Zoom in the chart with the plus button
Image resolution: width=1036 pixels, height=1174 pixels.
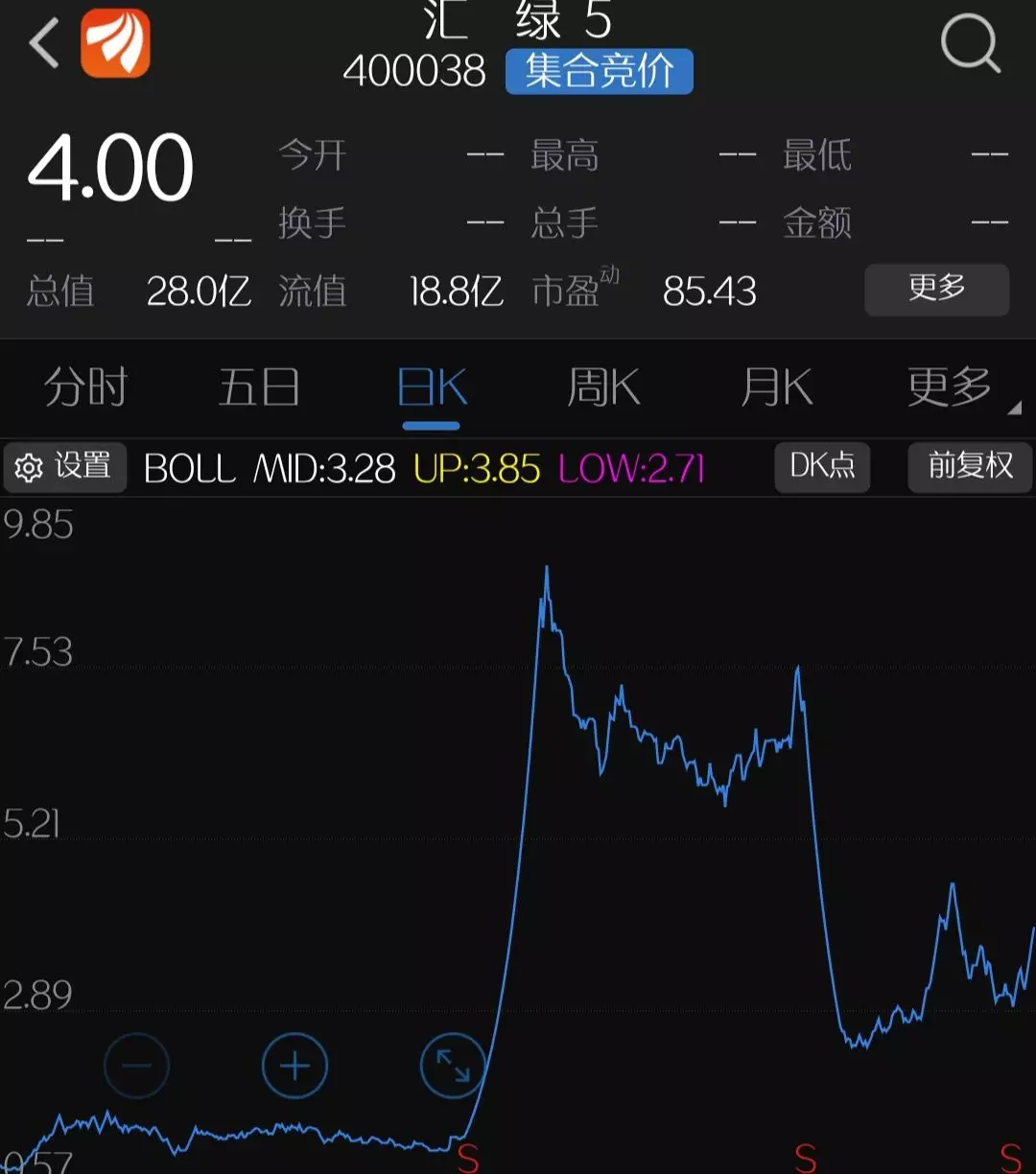point(294,1066)
